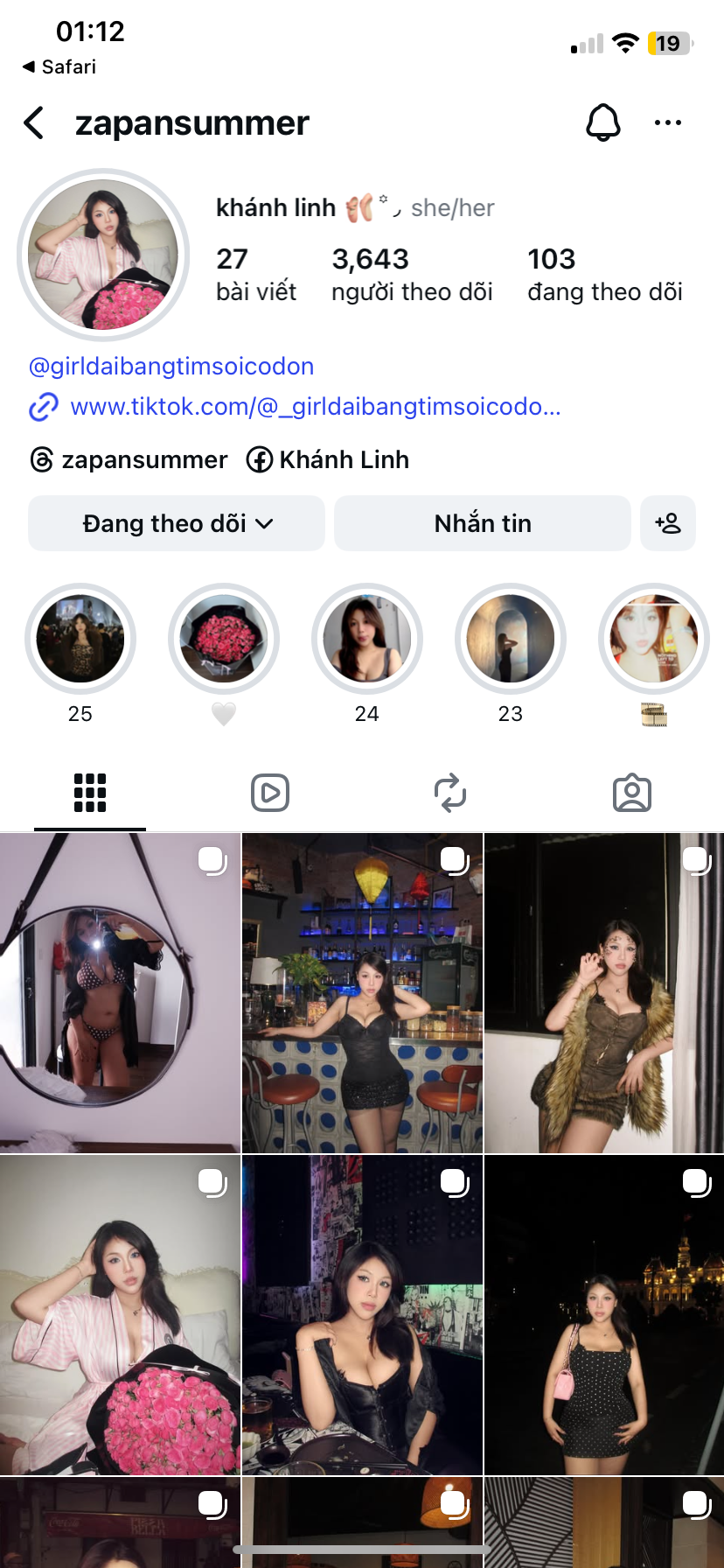Open the round mirror selfie post
This screenshot has height=1568, width=724.
point(120,992)
